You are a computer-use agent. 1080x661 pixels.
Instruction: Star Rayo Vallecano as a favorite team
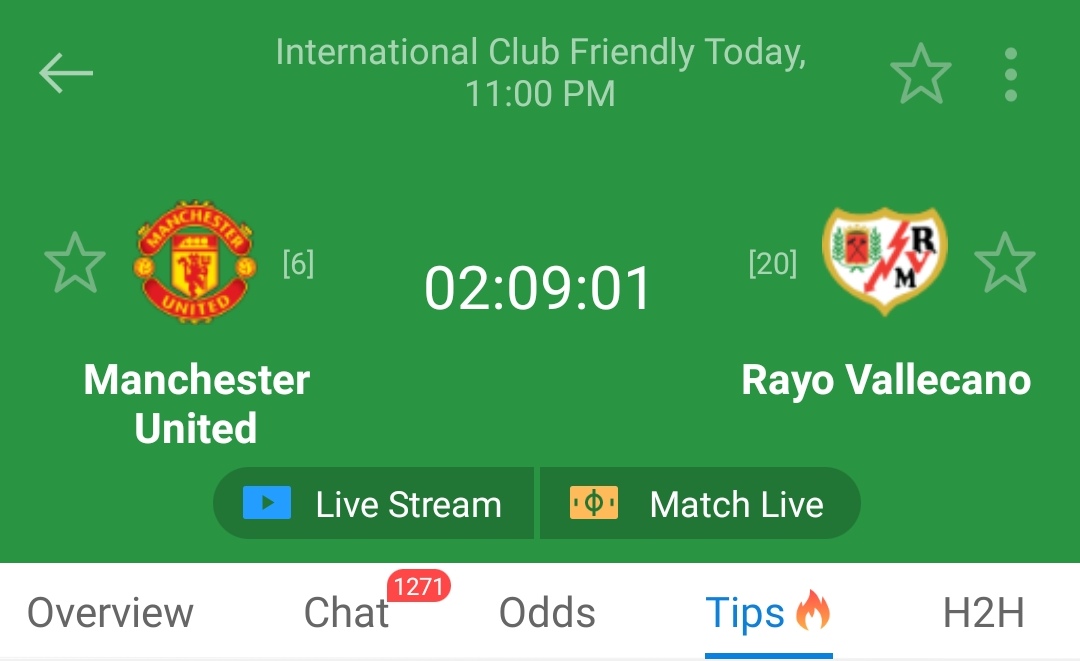(1004, 263)
